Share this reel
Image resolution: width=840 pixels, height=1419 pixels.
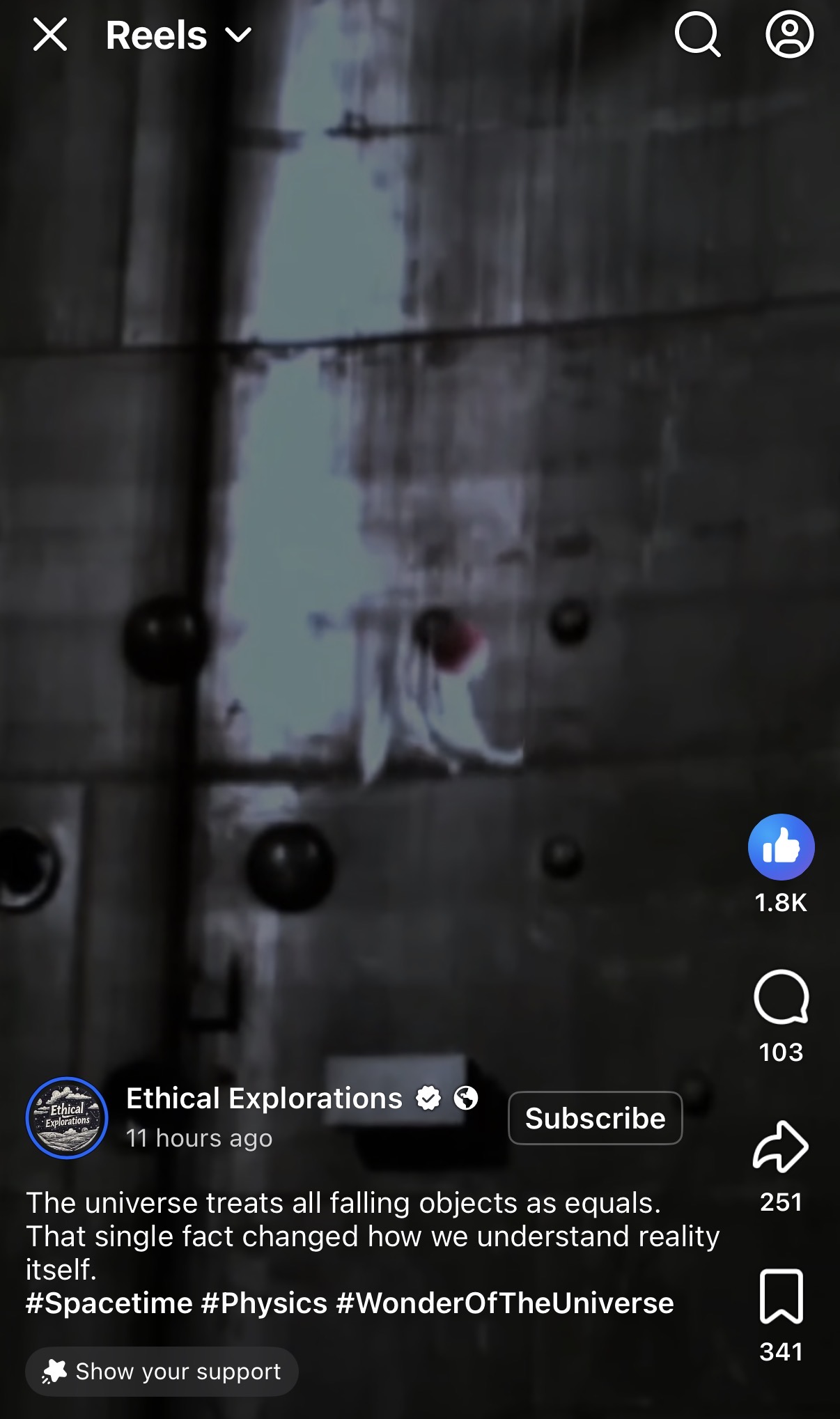coord(781,1147)
